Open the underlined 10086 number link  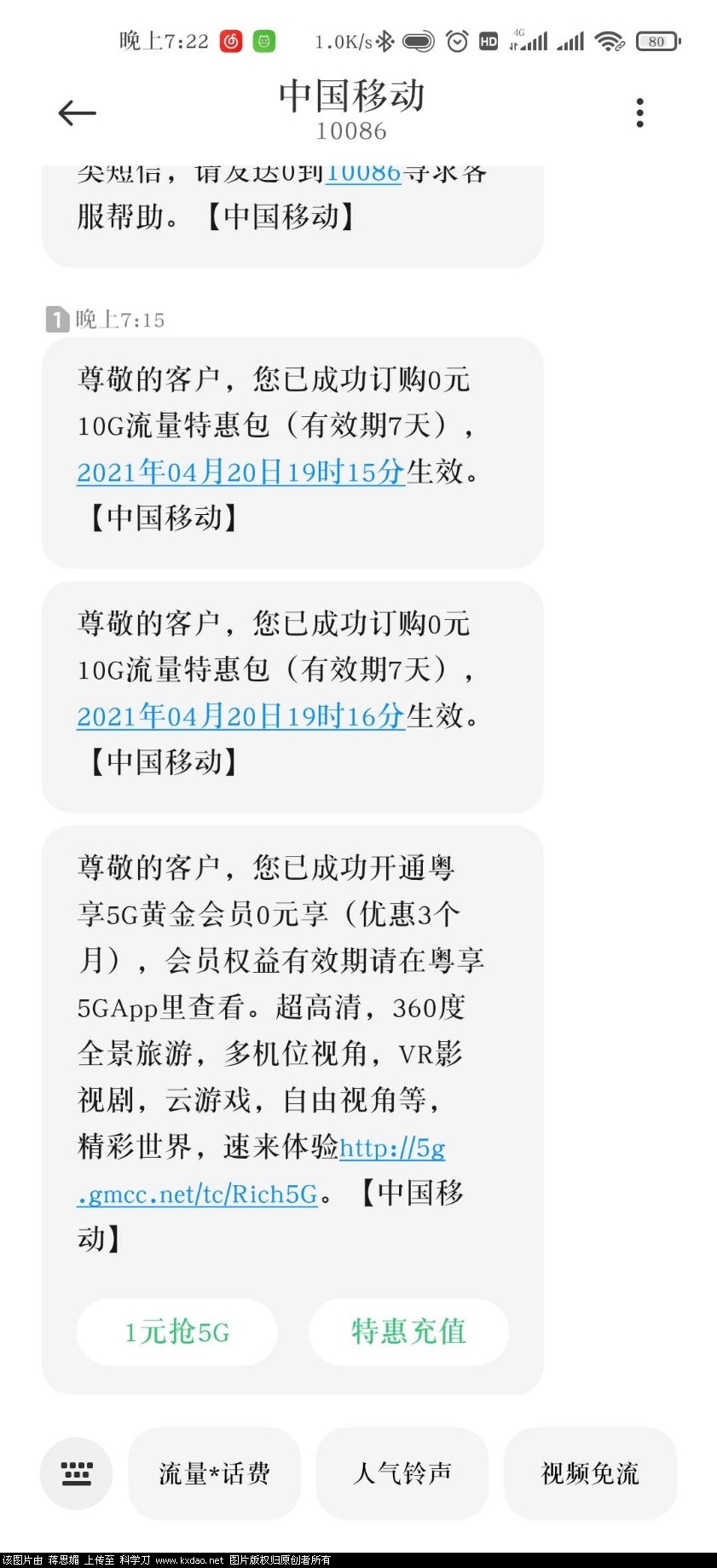point(365,172)
